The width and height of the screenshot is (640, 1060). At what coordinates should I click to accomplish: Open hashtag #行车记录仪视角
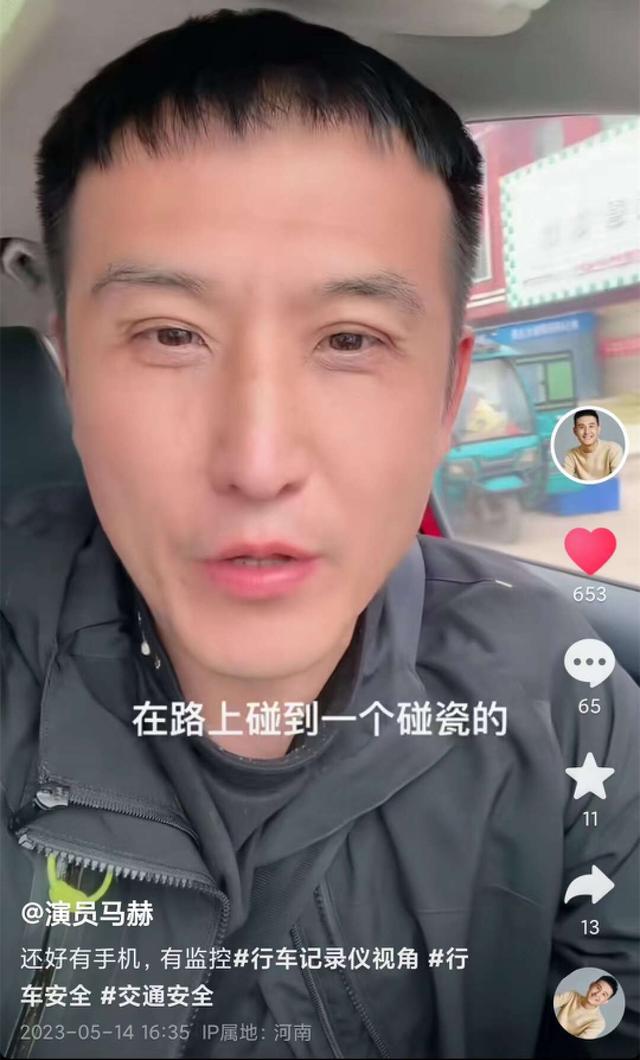pos(326,958)
